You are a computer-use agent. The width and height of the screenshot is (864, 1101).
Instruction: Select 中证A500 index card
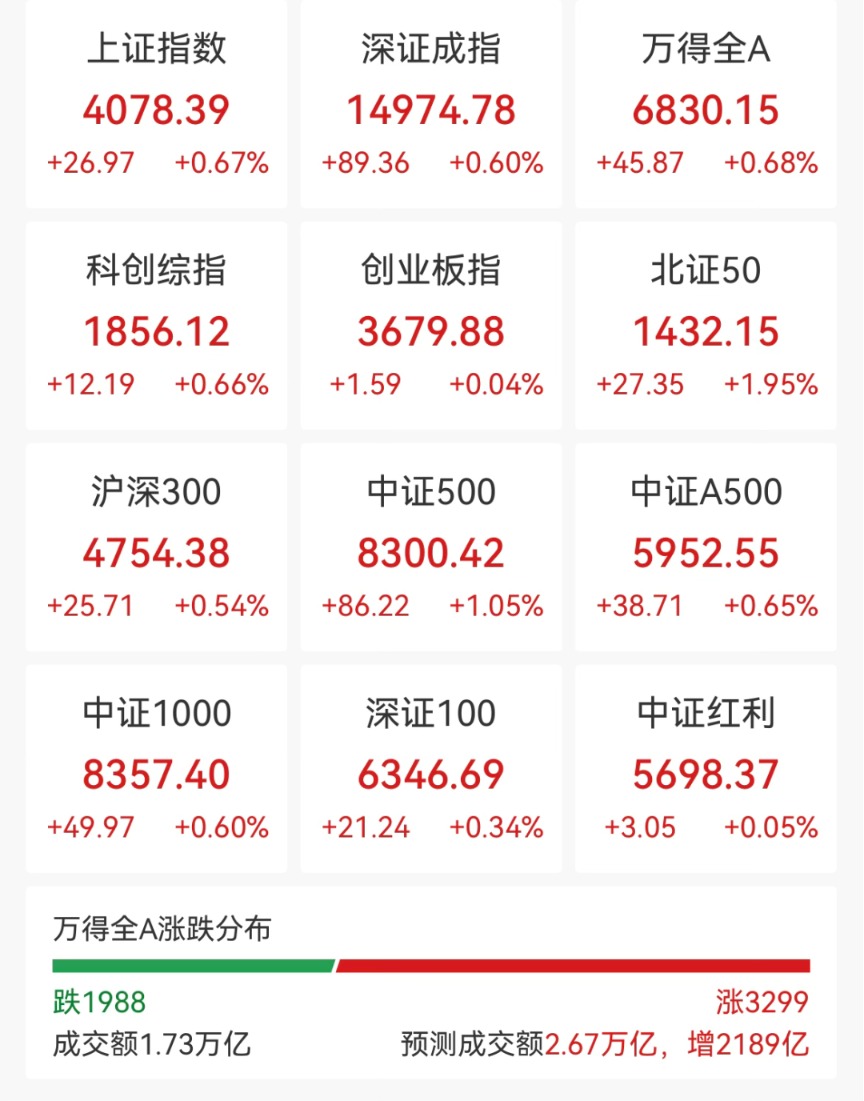coord(706,548)
